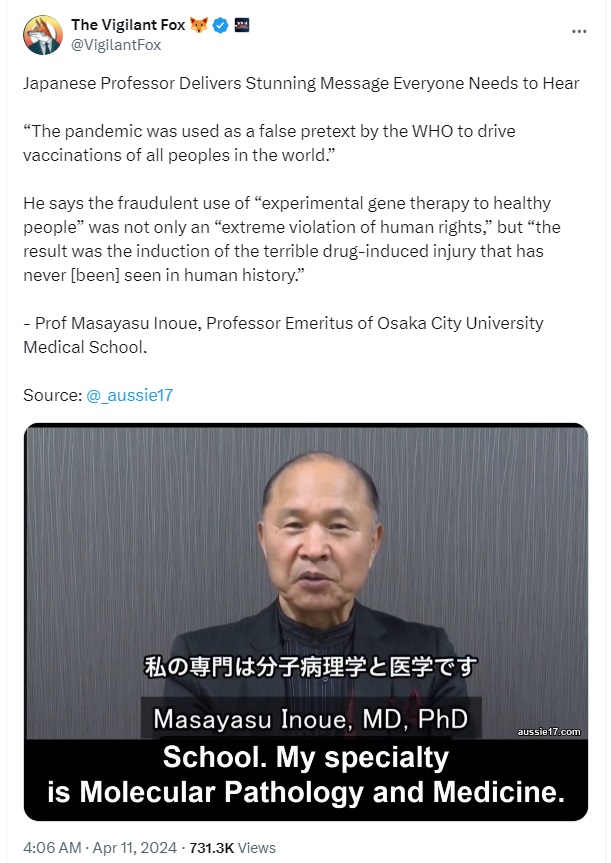The image size is (611, 863).
Task: Open The Vigilant Fox profile picture
Action: 43,35
